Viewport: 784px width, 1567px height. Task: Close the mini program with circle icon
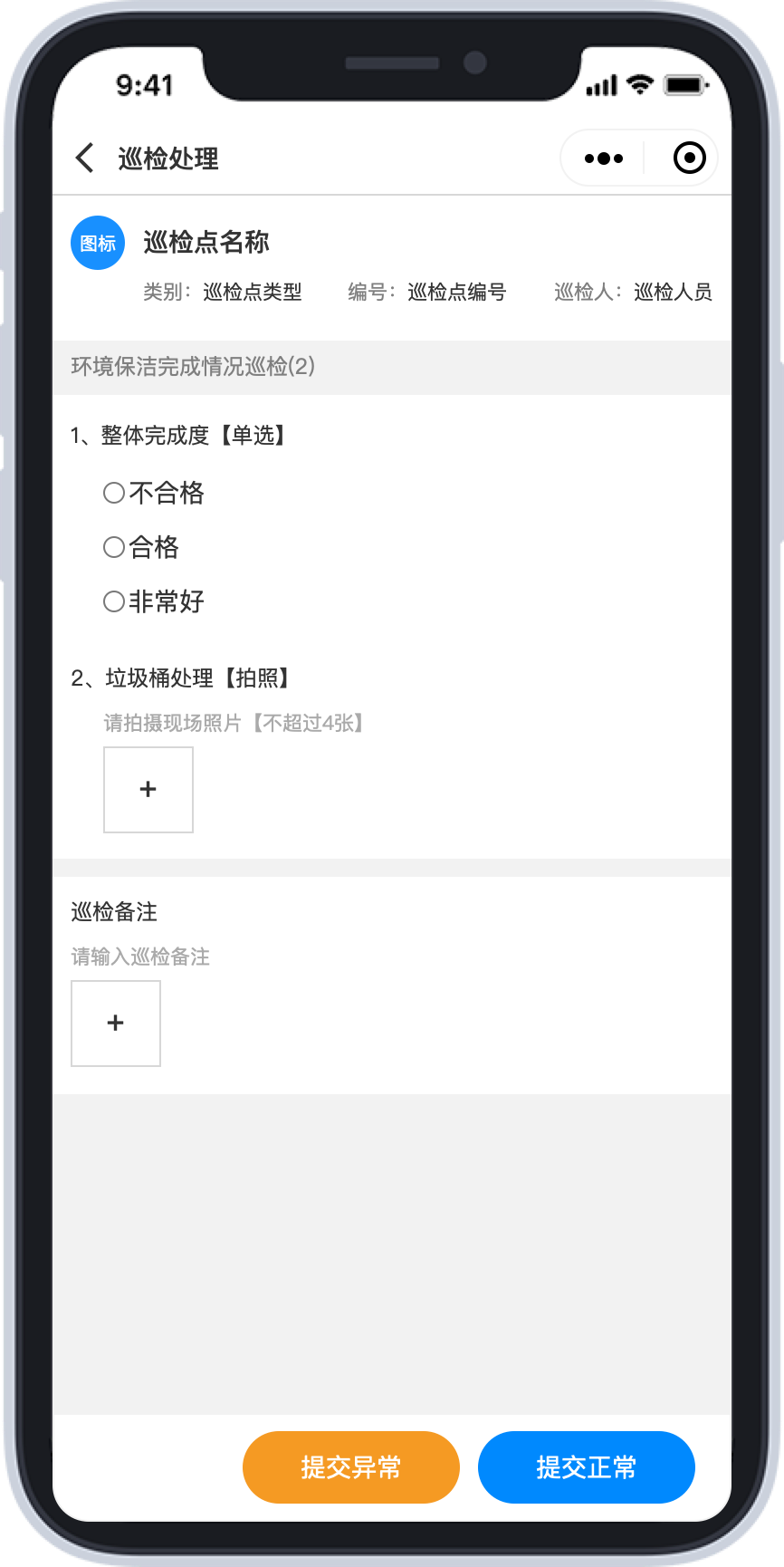[x=690, y=158]
